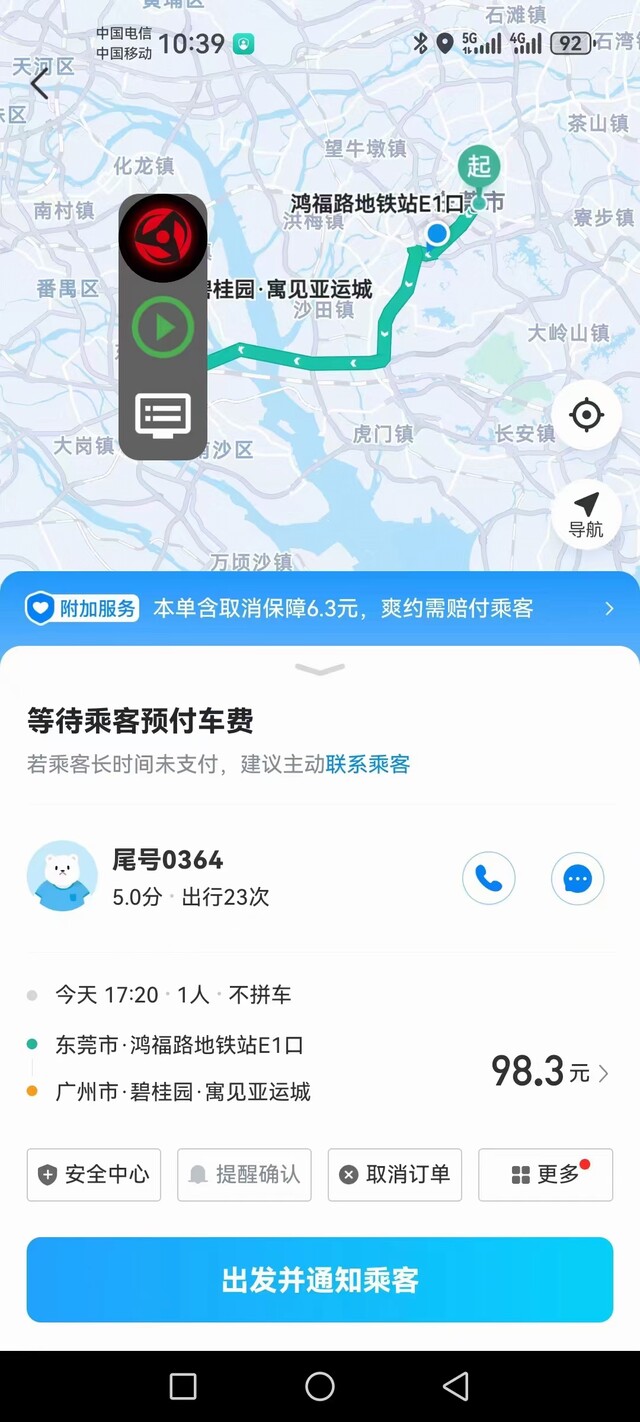Recenter the map on current location
The width and height of the screenshot is (640, 1422).
coord(586,415)
